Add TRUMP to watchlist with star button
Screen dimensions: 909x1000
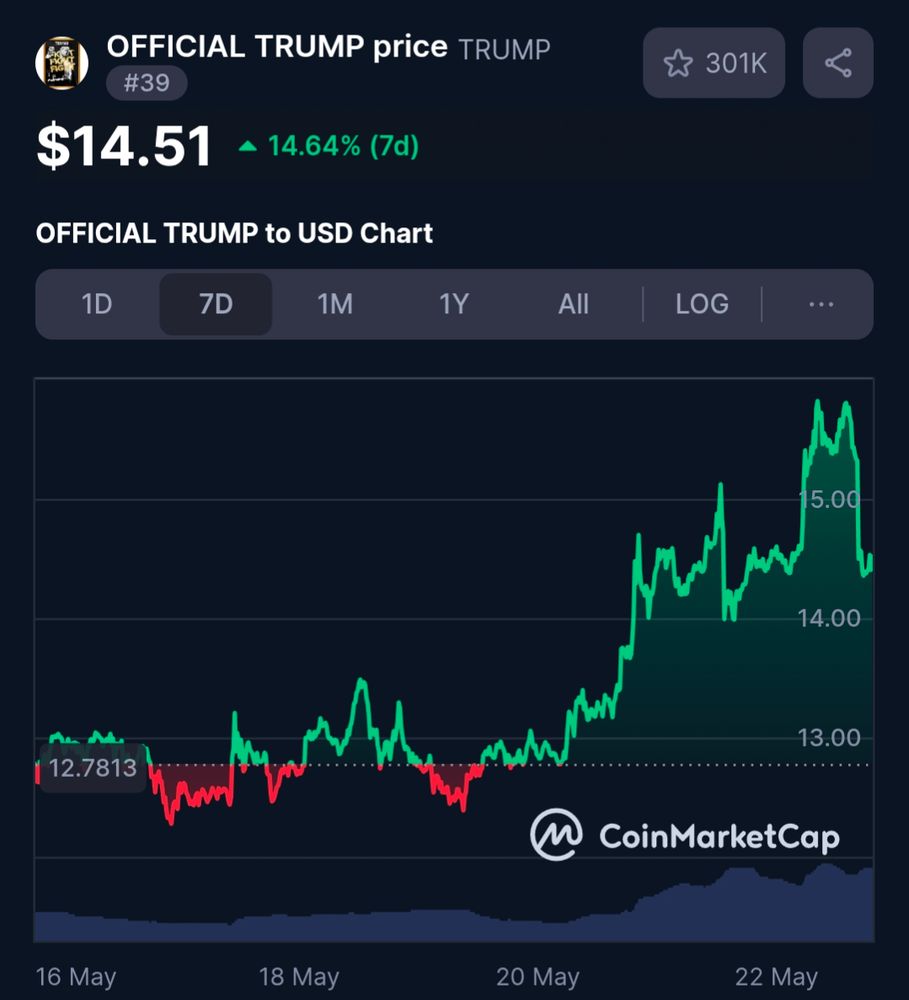(714, 63)
